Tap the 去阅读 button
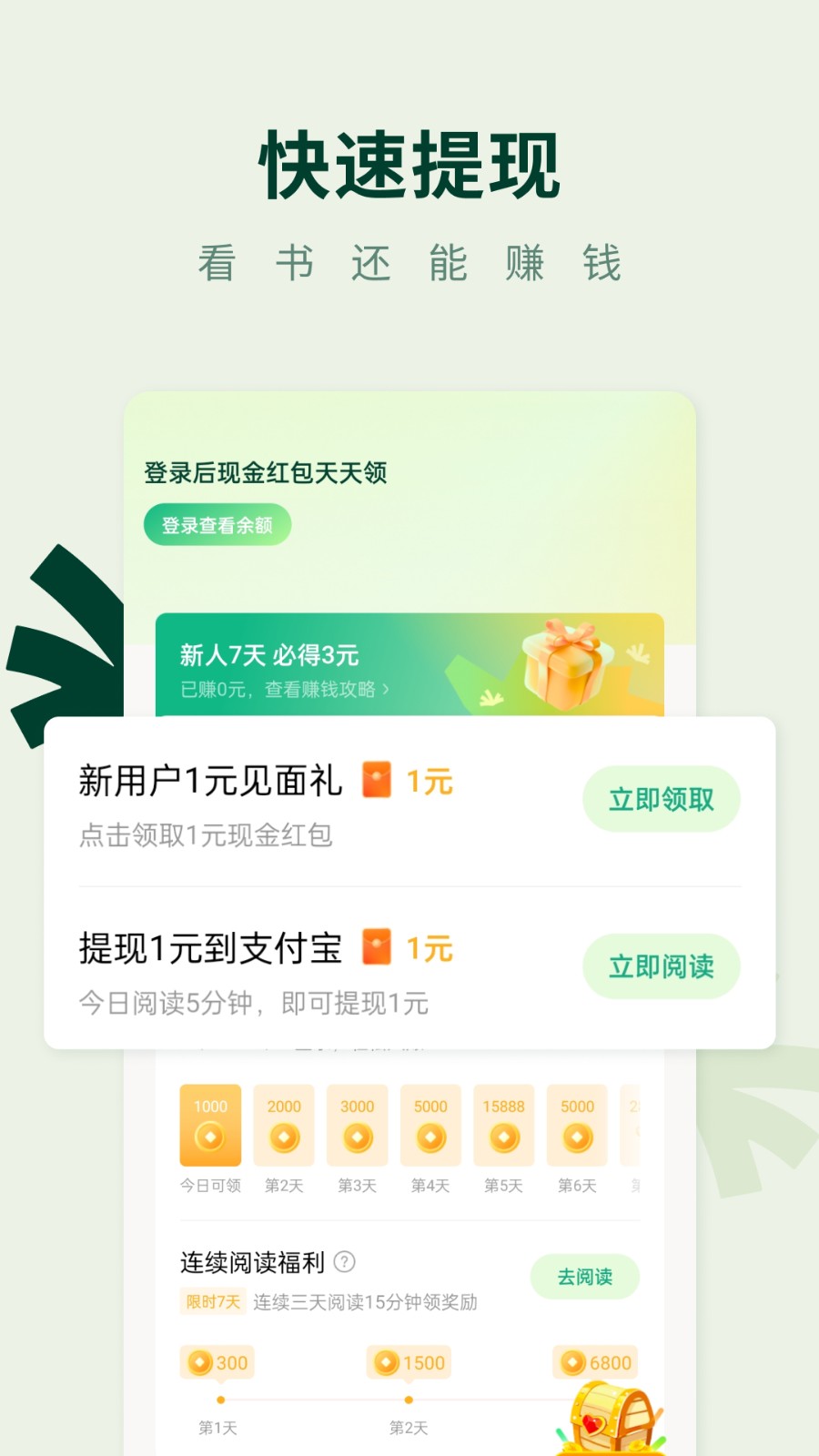Screen dimensions: 819x1456 (x=585, y=1277)
